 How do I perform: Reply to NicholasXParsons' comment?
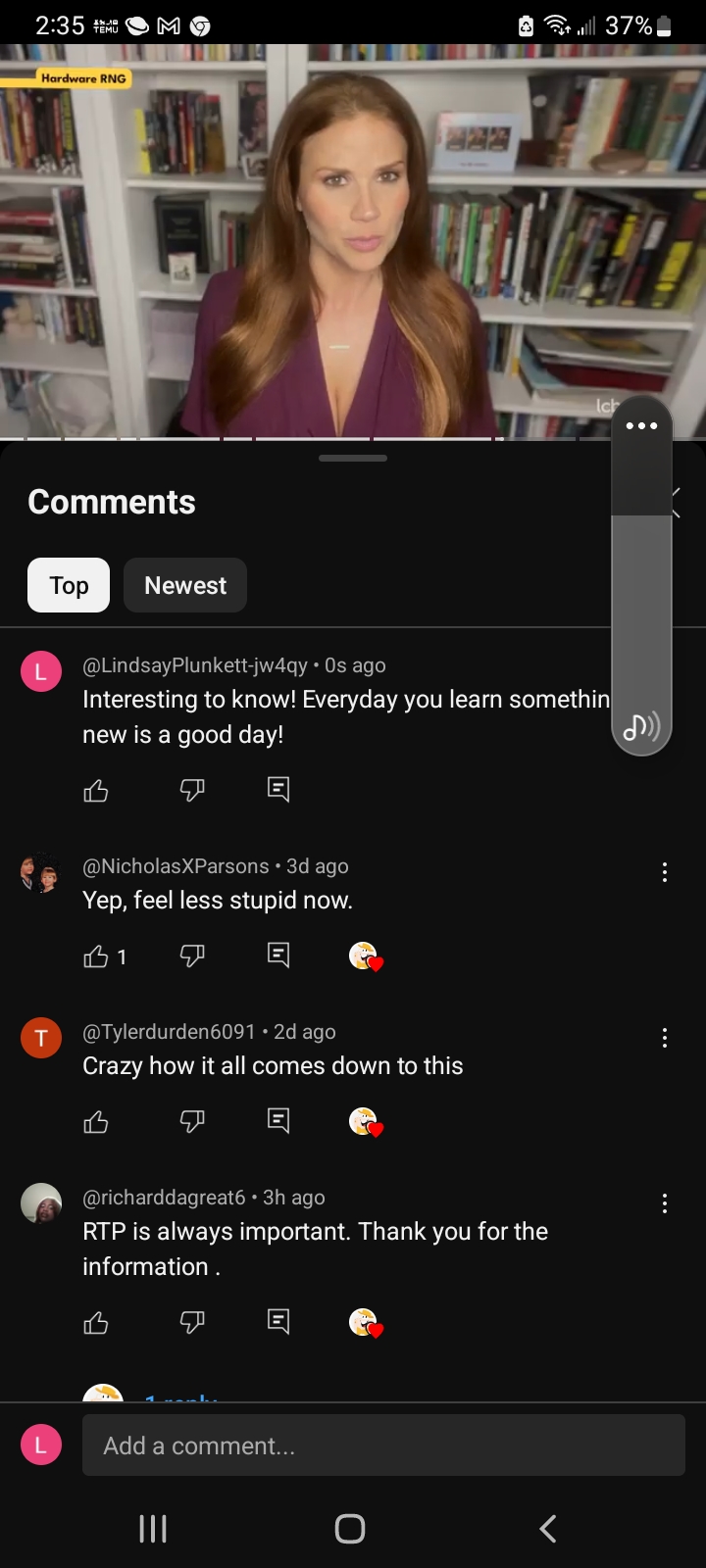278,955
